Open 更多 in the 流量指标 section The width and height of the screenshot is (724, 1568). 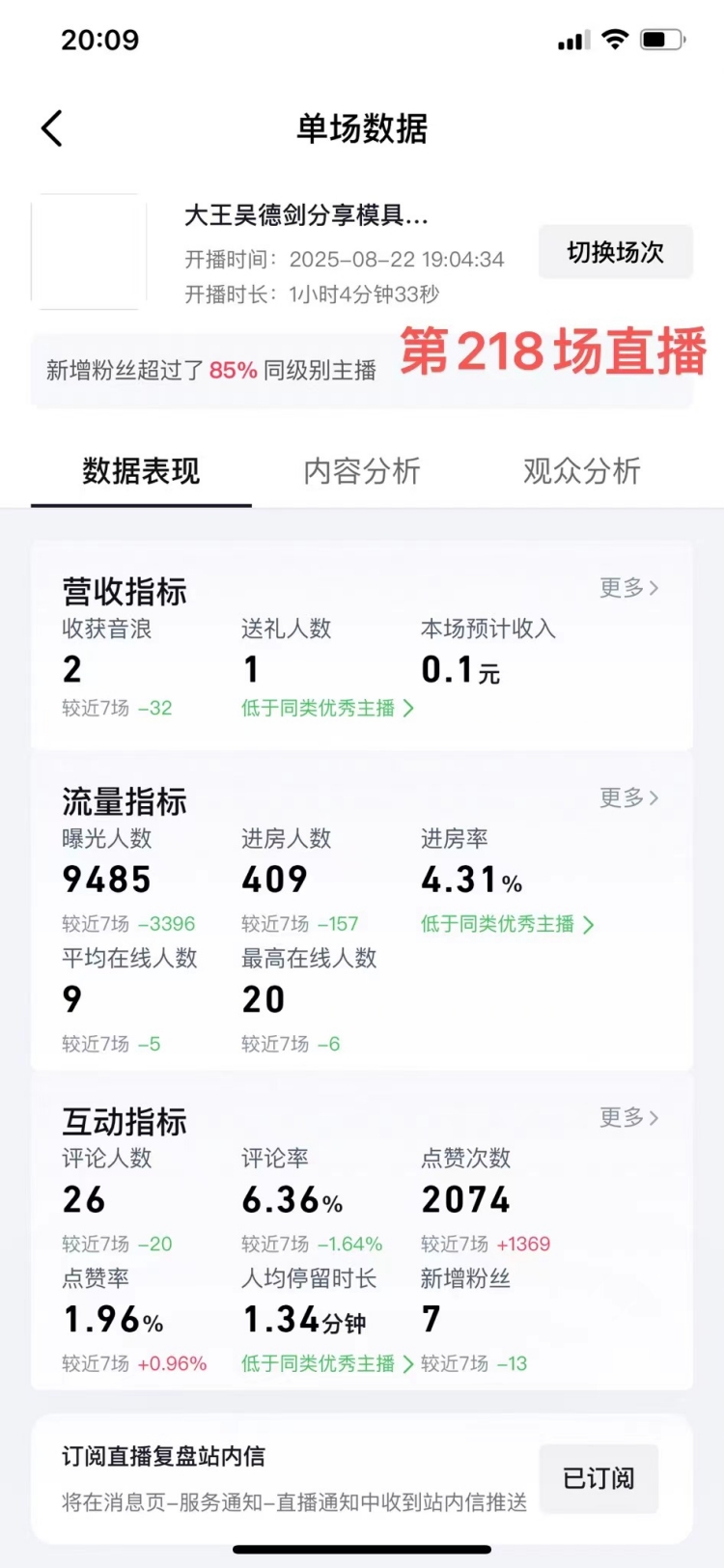(628, 798)
